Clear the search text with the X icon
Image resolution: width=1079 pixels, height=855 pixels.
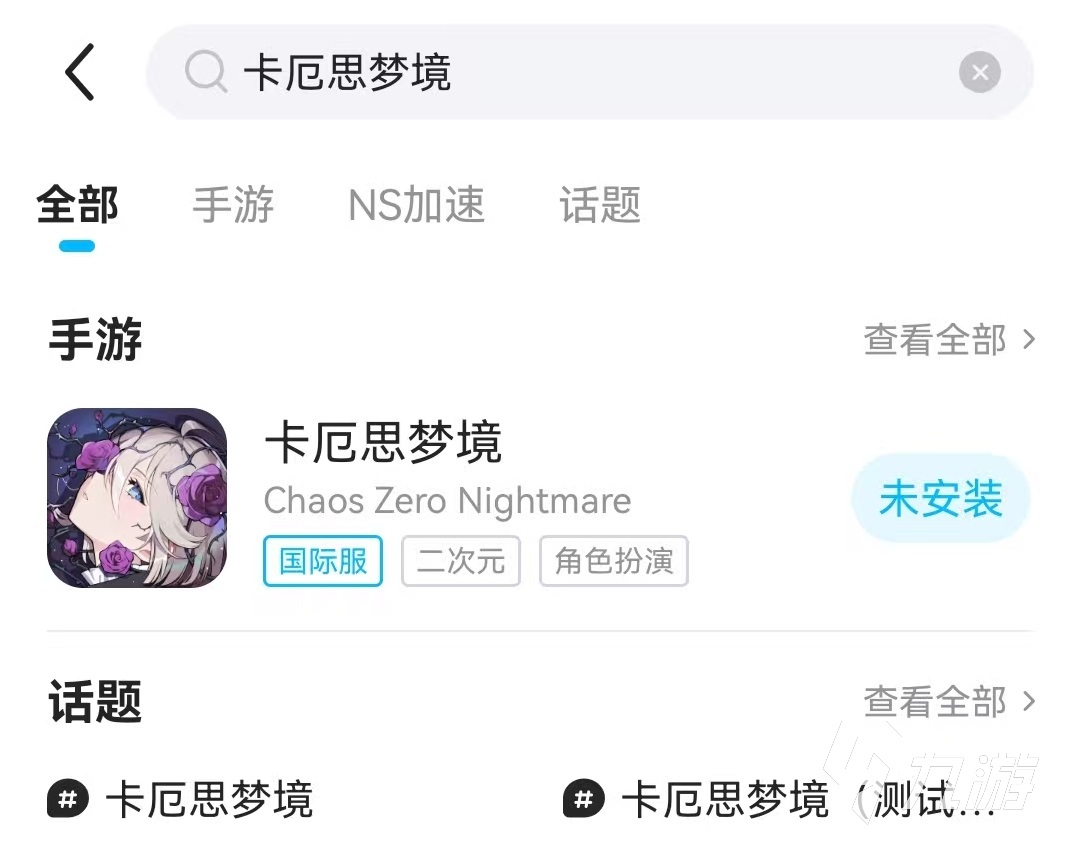[x=979, y=72]
